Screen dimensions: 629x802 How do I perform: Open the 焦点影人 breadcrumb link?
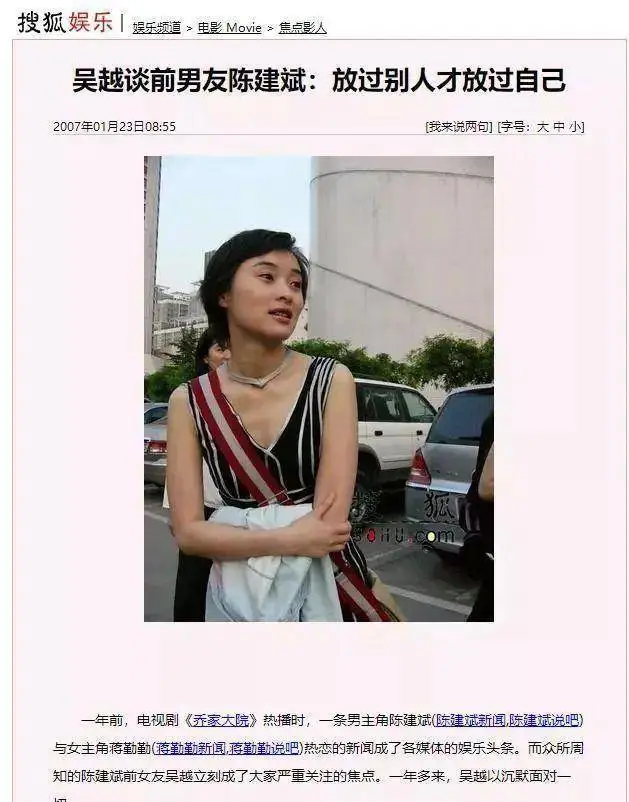[x=302, y=28]
